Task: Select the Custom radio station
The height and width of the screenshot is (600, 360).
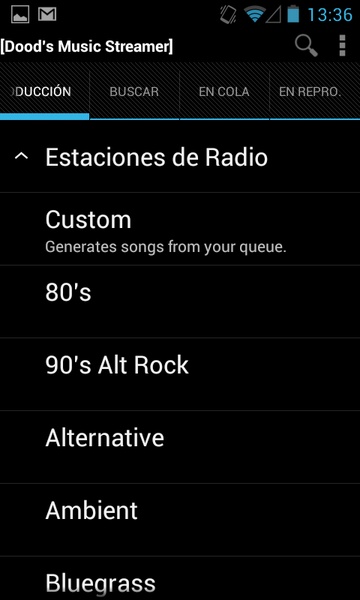Action: pyautogui.click(x=180, y=229)
